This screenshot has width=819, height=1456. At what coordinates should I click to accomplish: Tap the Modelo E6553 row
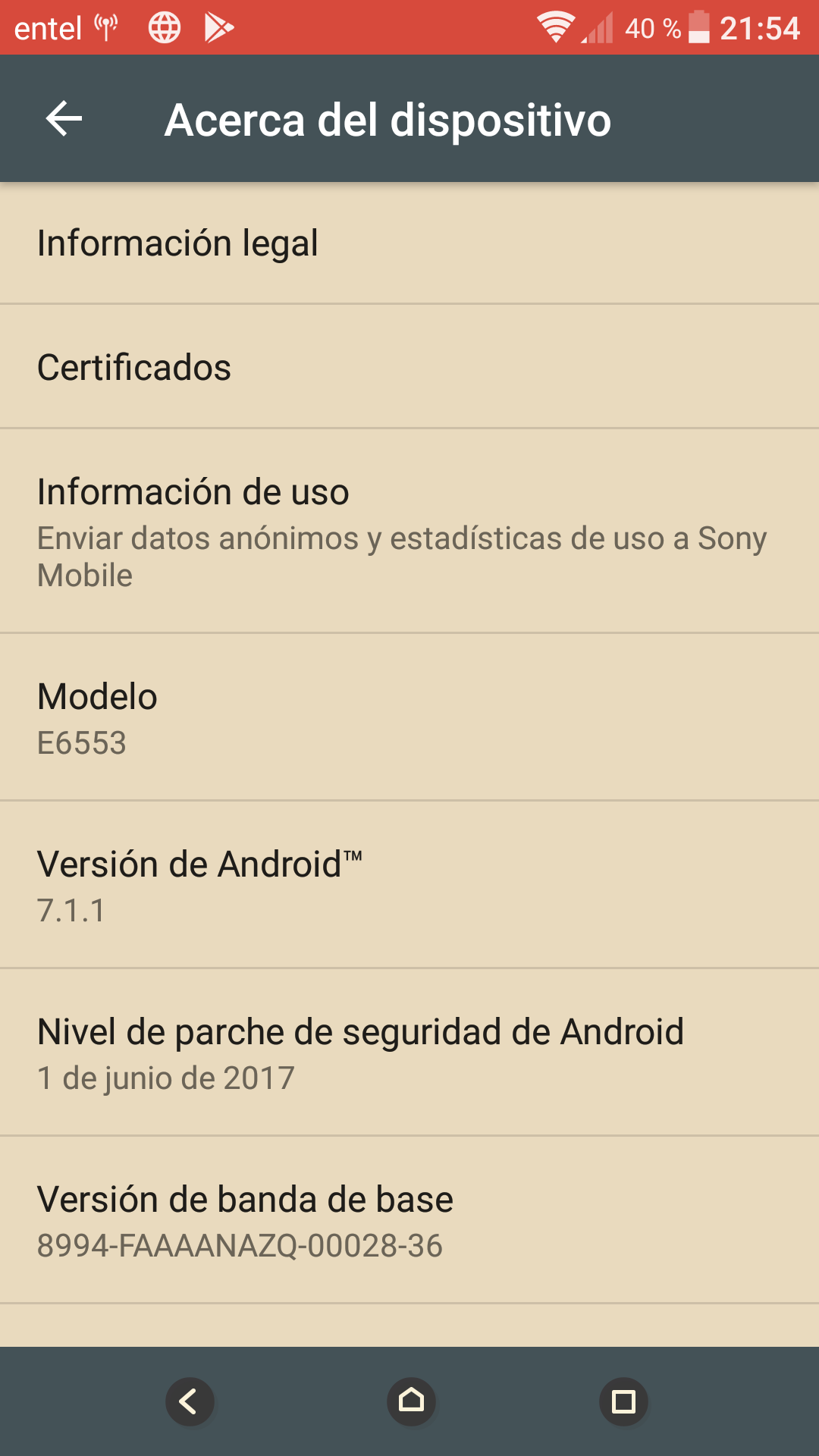pyautogui.click(x=409, y=717)
